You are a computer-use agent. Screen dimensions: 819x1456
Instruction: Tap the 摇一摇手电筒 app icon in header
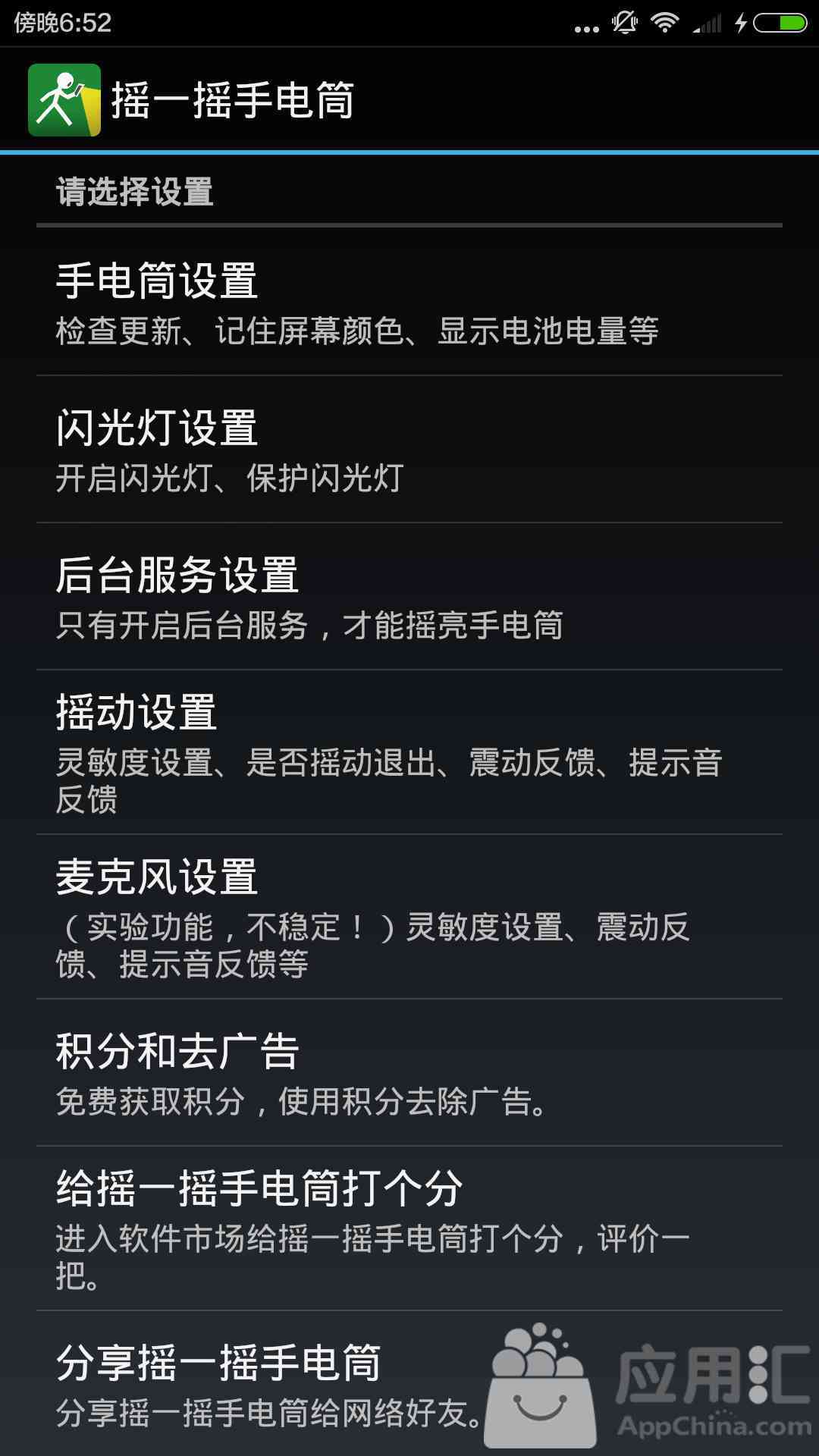pos(64,100)
